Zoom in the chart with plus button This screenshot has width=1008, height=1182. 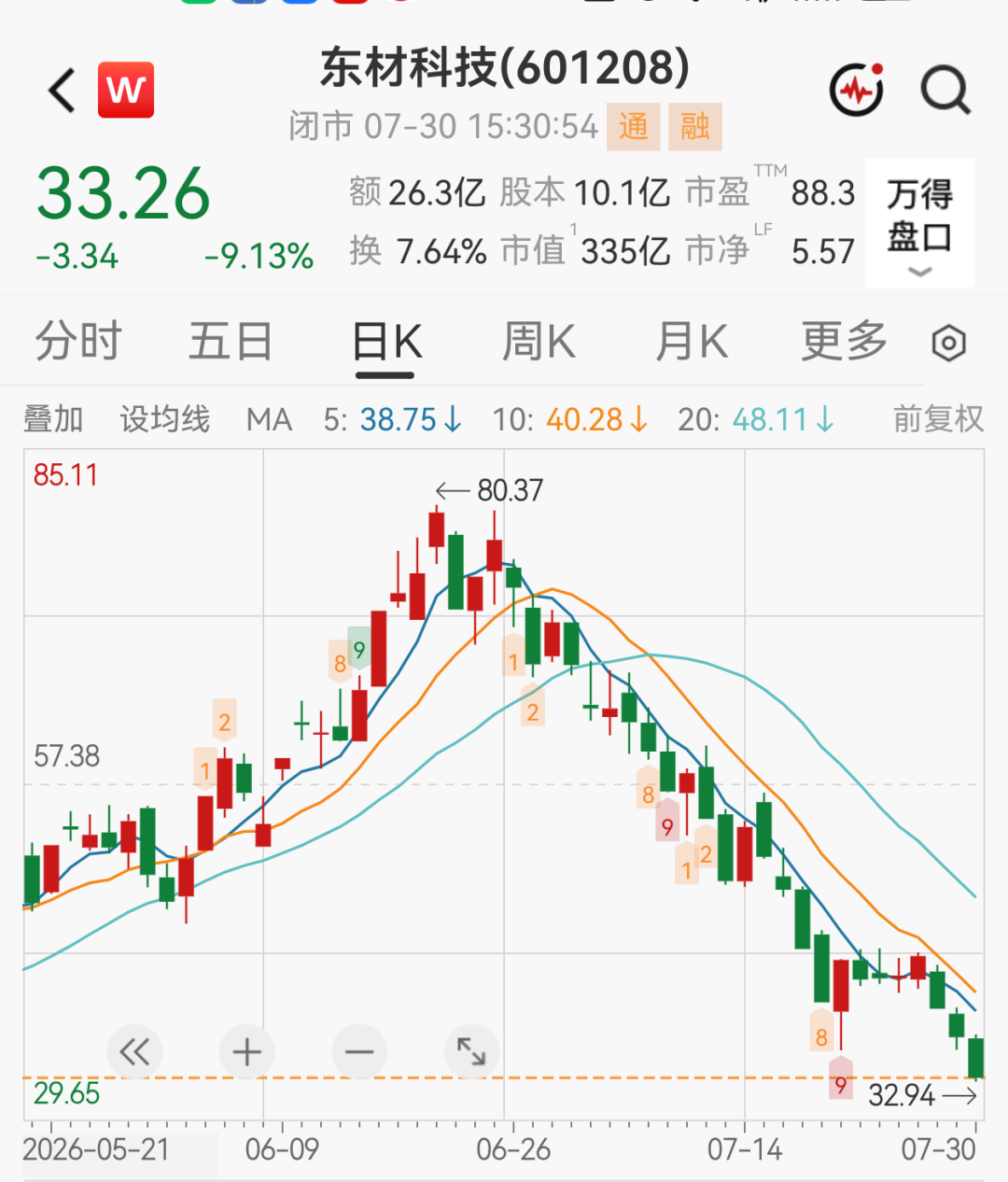coord(247,1052)
